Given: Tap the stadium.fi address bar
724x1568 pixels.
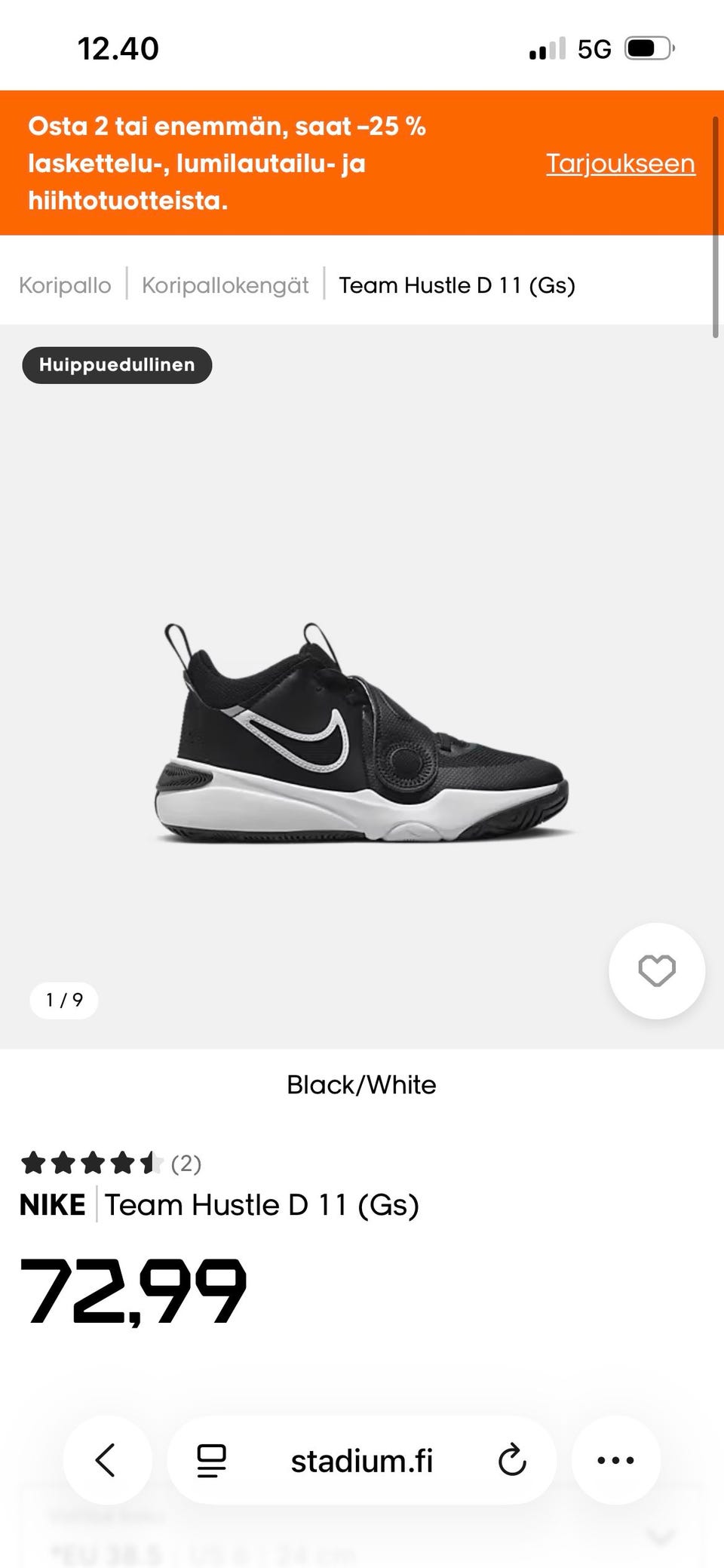Looking at the screenshot, I should pyautogui.click(x=362, y=1461).
